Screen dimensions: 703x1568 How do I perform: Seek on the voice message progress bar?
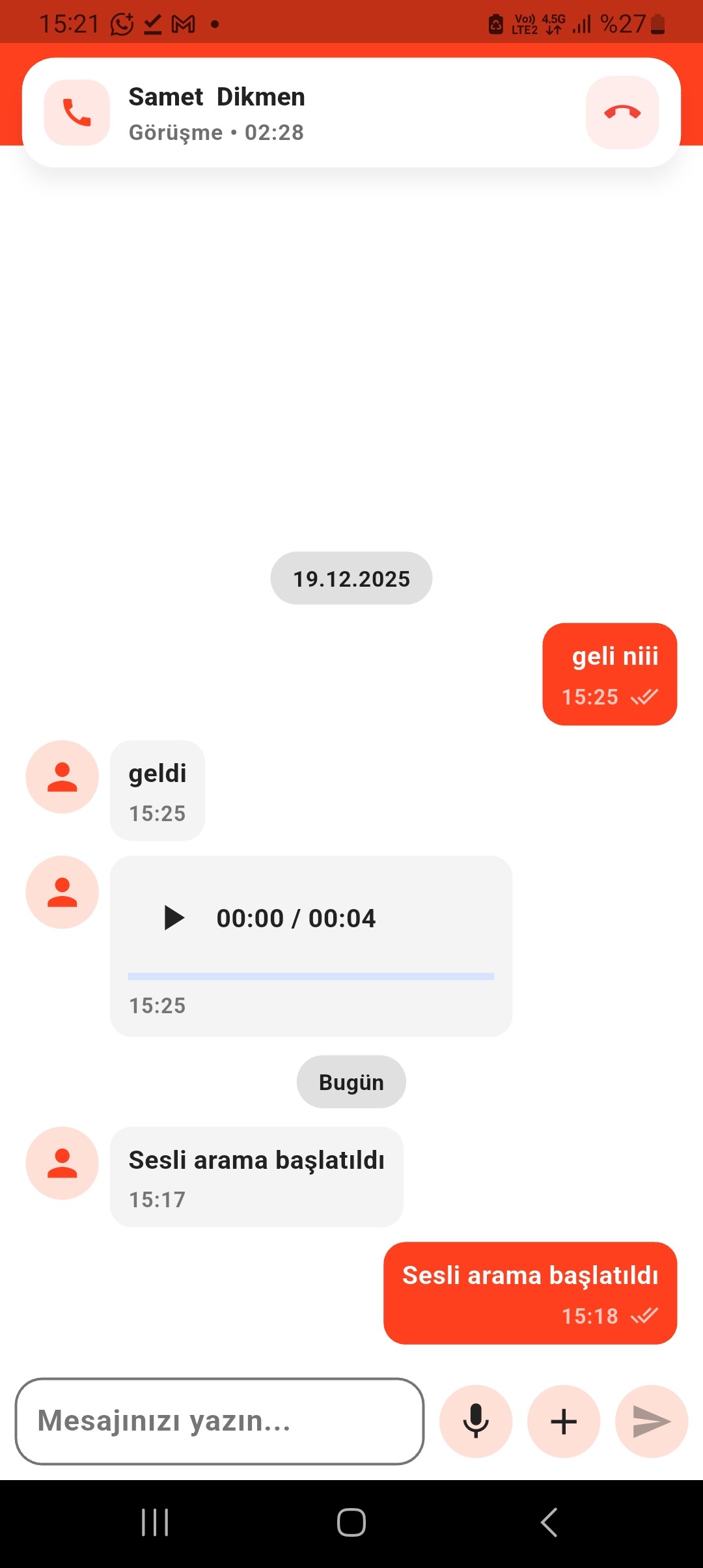(x=310, y=976)
